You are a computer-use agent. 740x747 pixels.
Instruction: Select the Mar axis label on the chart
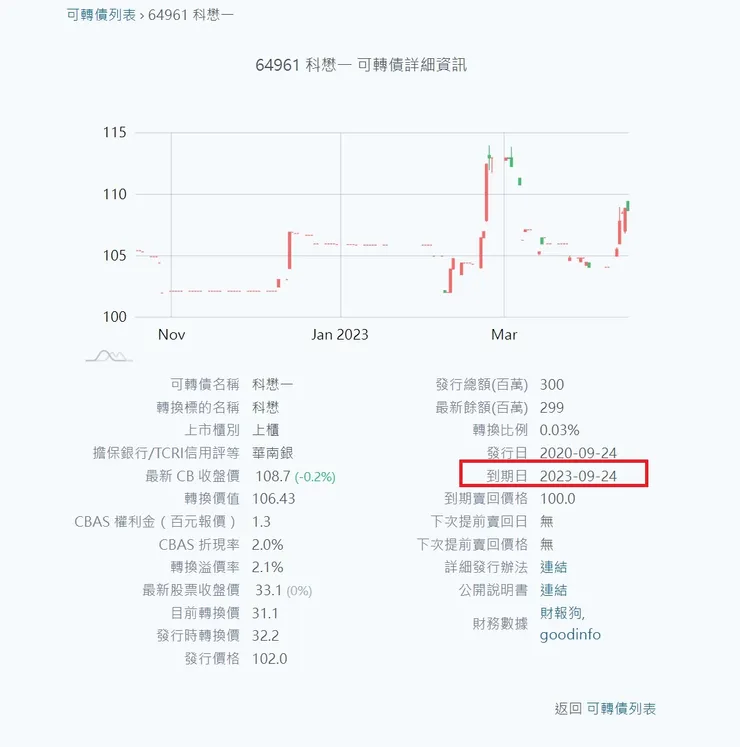(x=505, y=335)
